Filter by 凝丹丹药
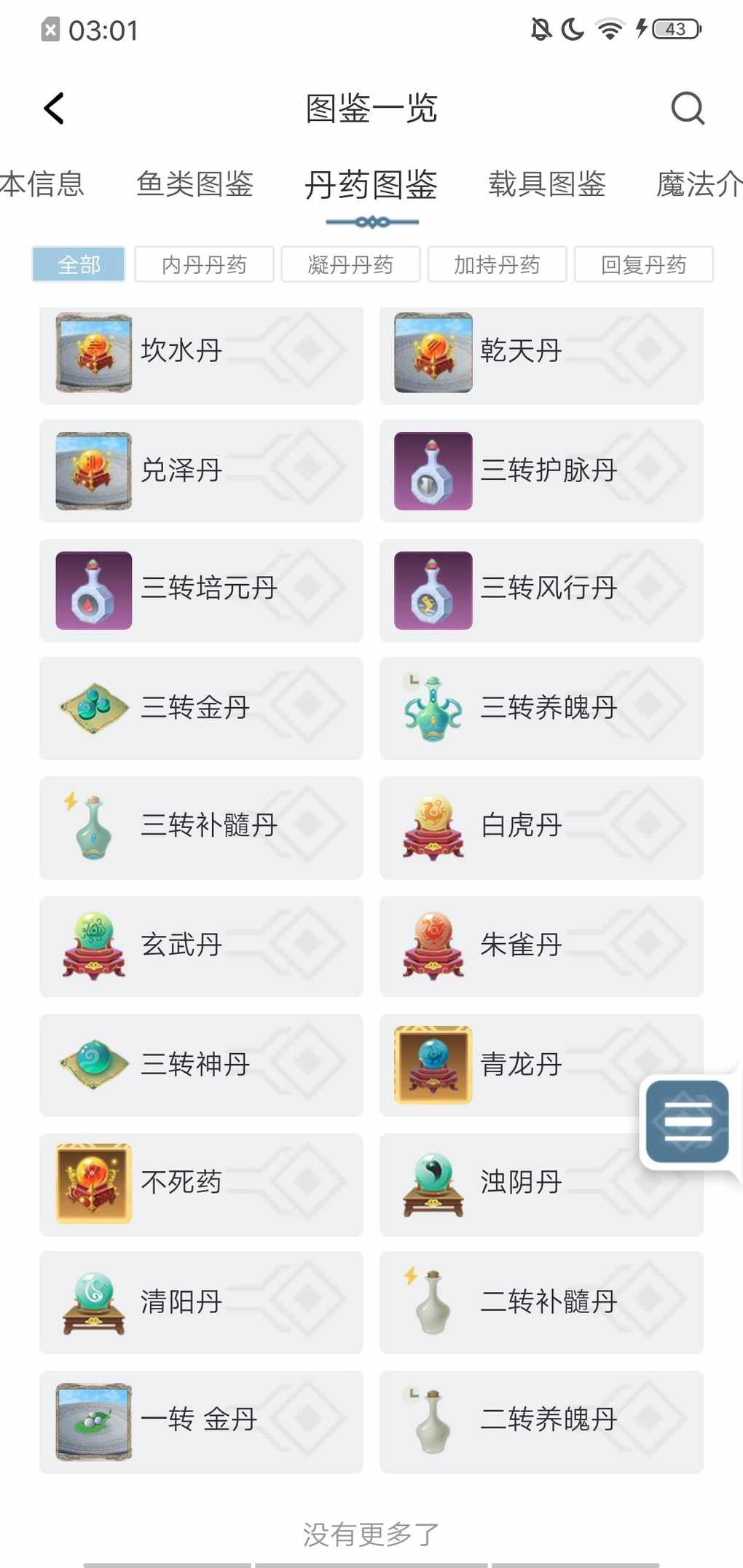The height and width of the screenshot is (1568, 743). [x=350, y=264]
